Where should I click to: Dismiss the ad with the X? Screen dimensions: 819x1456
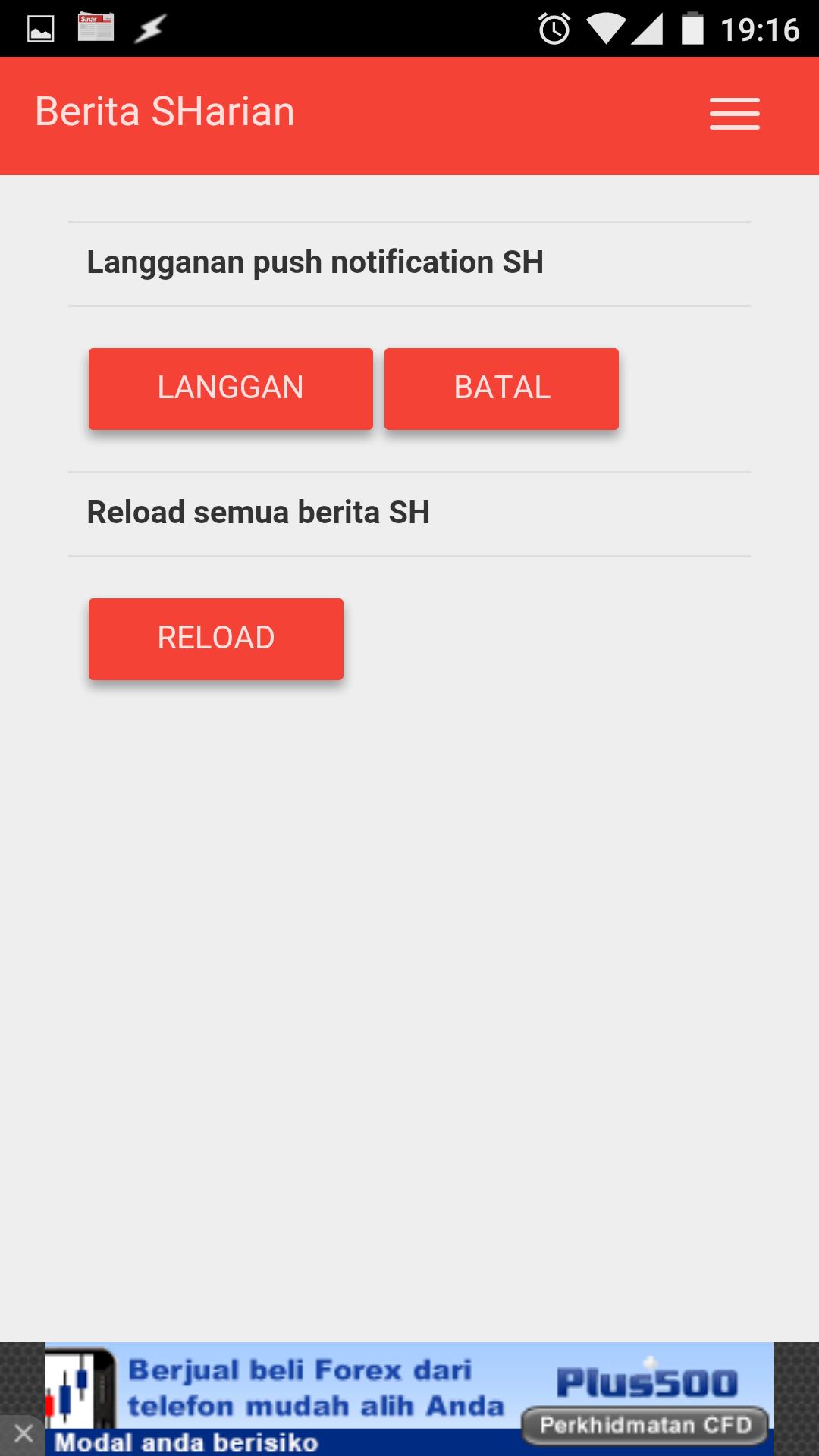tap(23, 1433)
